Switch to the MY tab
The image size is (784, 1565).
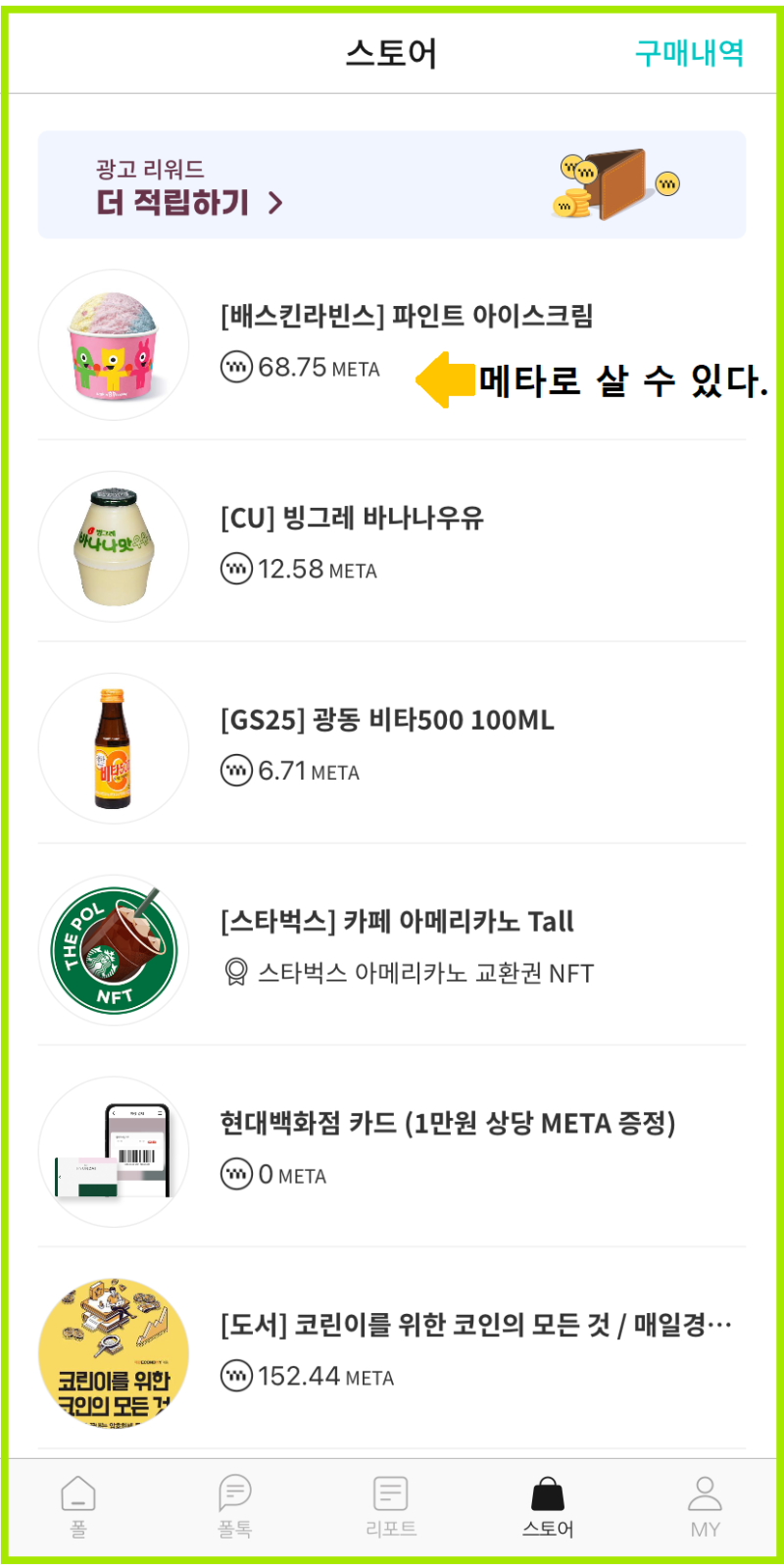coord(707,1510)
